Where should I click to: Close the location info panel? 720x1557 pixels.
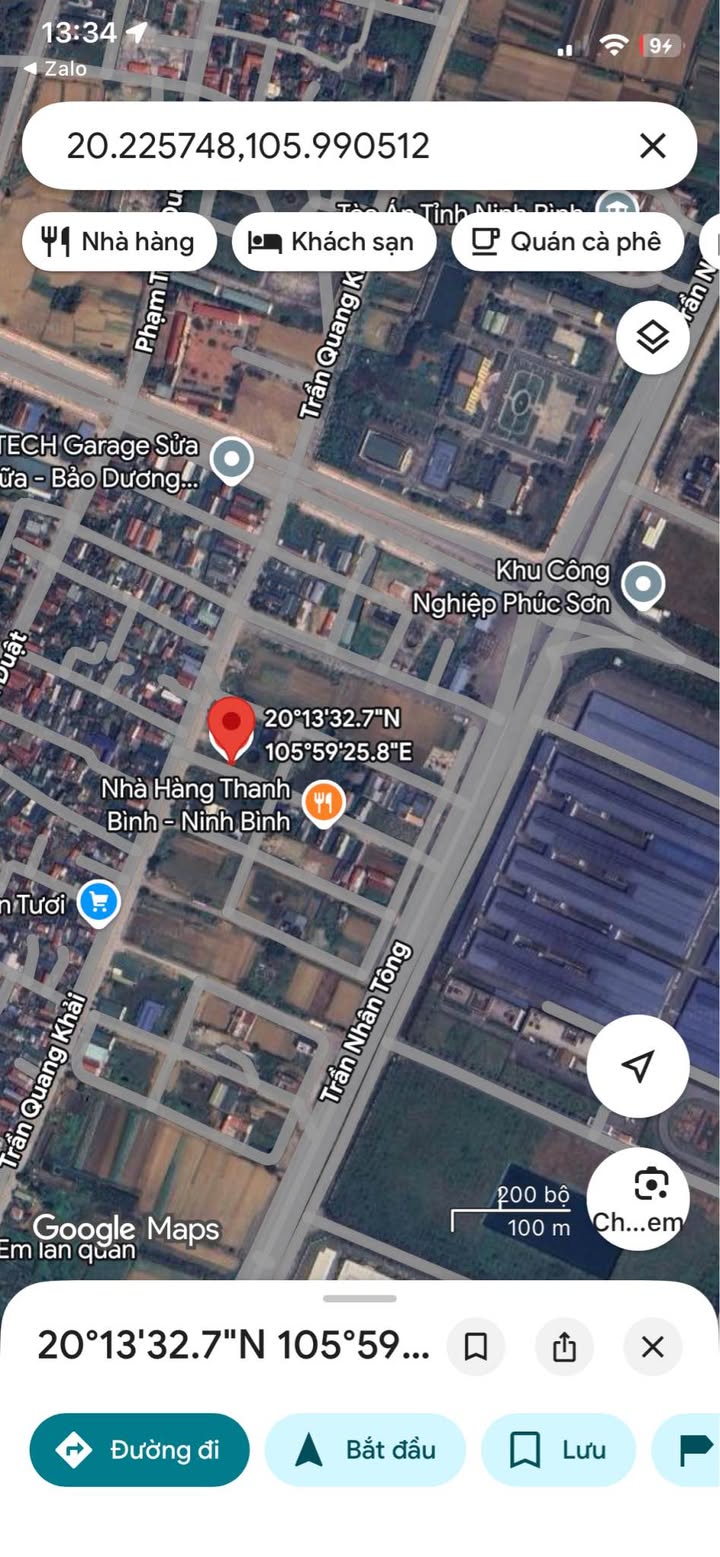(x=652, y=1346)
